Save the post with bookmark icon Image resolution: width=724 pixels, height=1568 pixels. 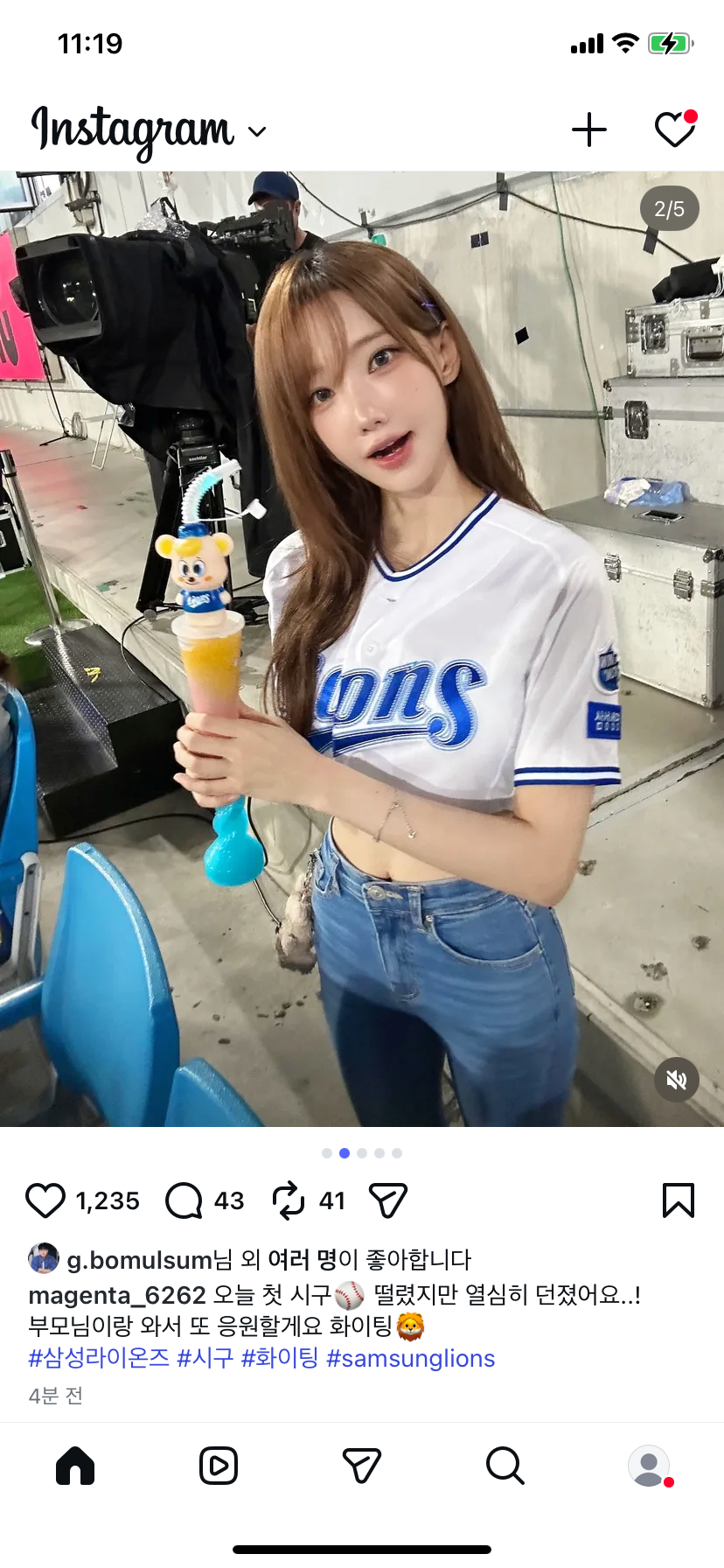point(679,1200)
